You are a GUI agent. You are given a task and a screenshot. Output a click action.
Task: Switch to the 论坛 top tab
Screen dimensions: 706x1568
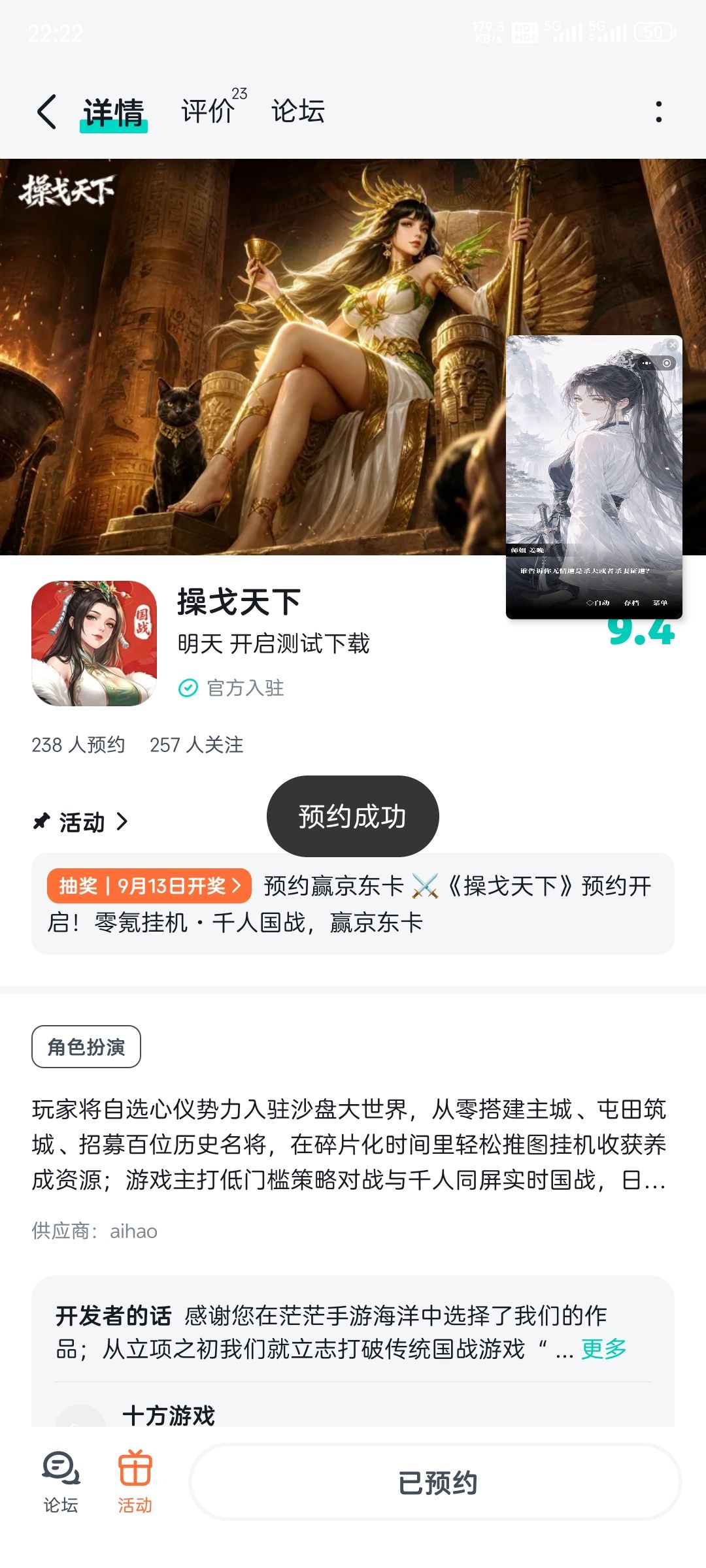point(298,110)
